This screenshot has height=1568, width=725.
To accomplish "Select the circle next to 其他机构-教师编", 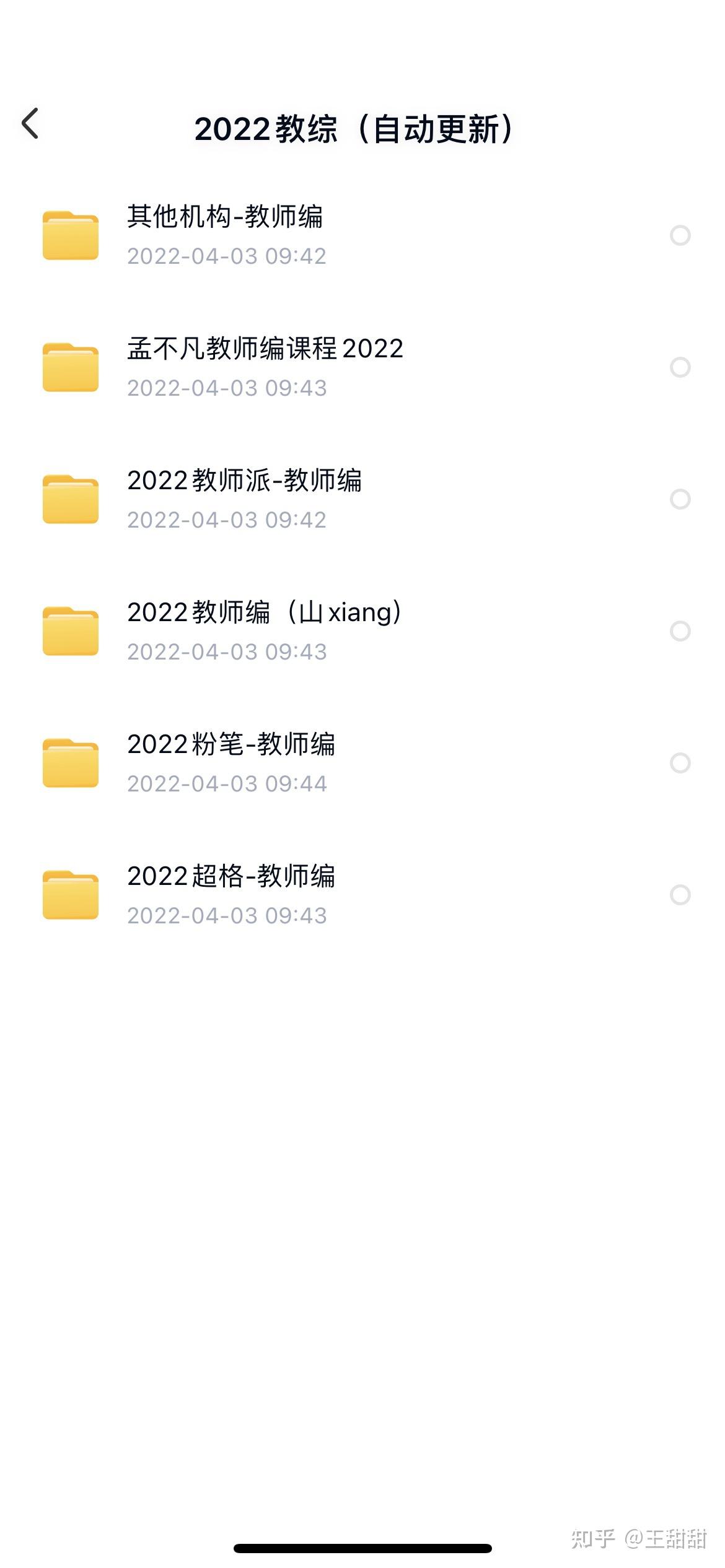I will click(x=680, y=235).
